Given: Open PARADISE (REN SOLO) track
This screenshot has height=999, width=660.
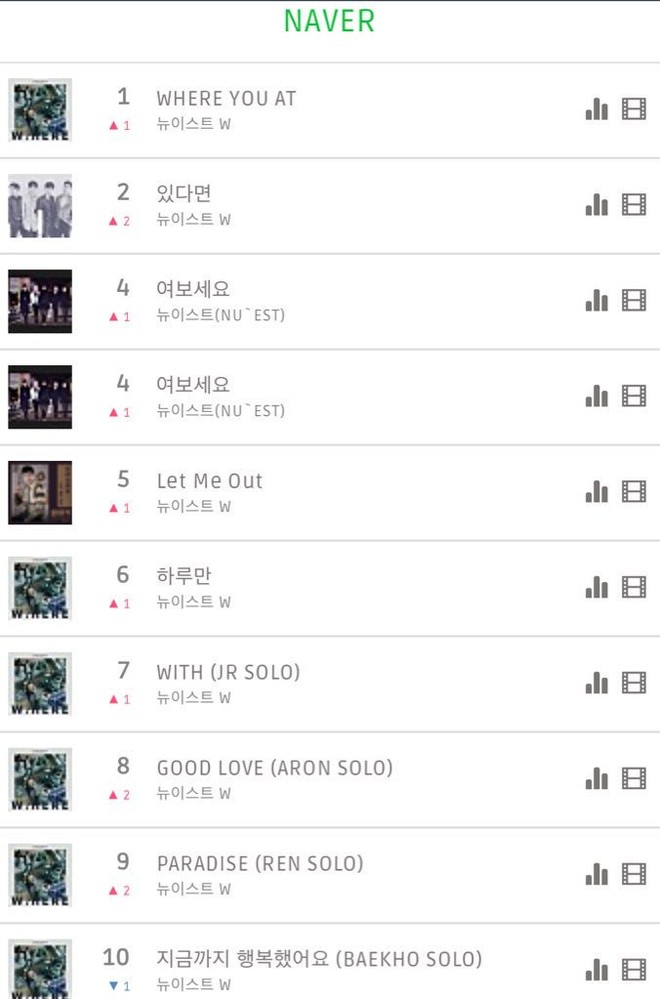Looking at the screenshot, I should coord(260,863).
